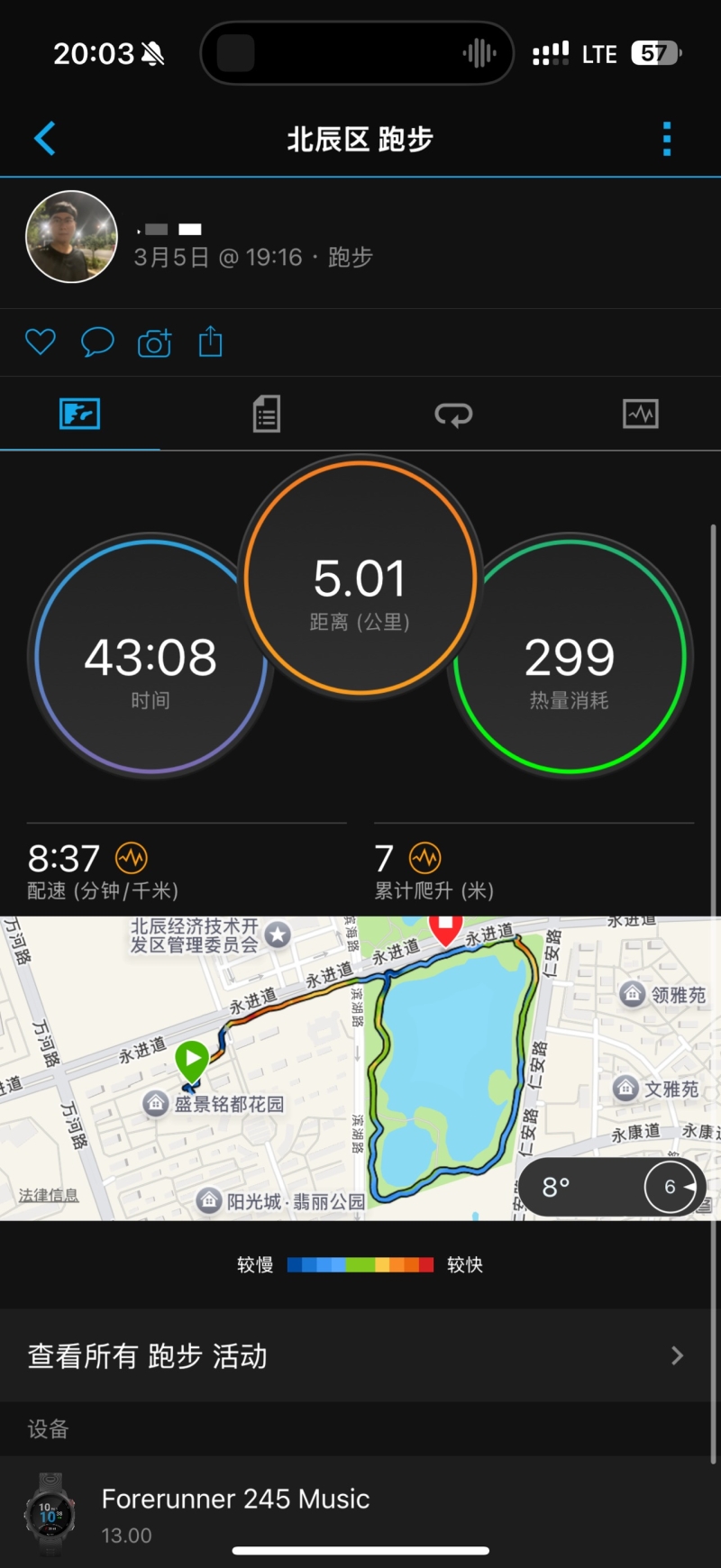Tap the chart icon beside 累计爬升
The image size is (721, 1568).
(425, 858)
